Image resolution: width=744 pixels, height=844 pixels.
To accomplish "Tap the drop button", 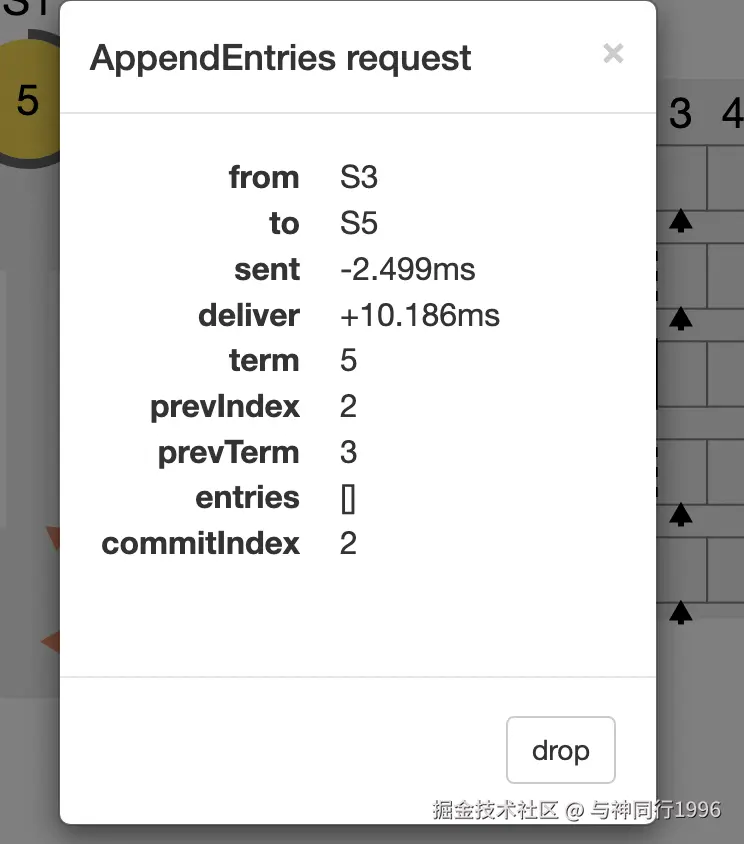I will (x=560, y=750).
